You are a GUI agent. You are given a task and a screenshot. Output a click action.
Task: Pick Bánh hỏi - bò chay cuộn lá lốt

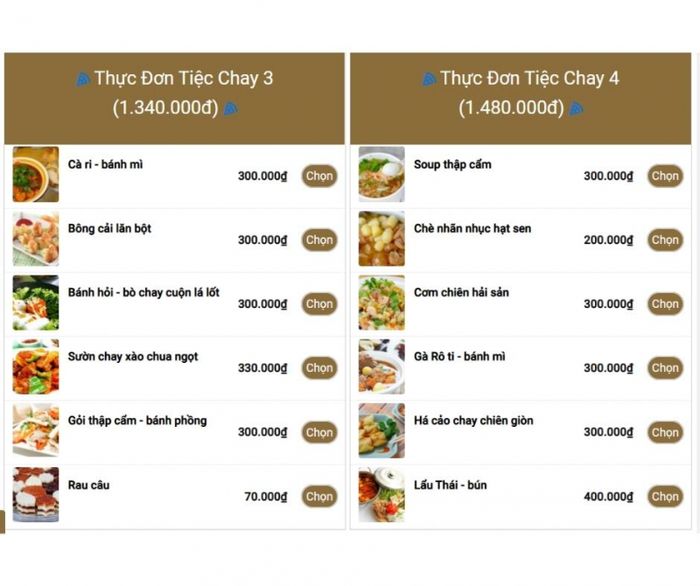pos(319,304)
